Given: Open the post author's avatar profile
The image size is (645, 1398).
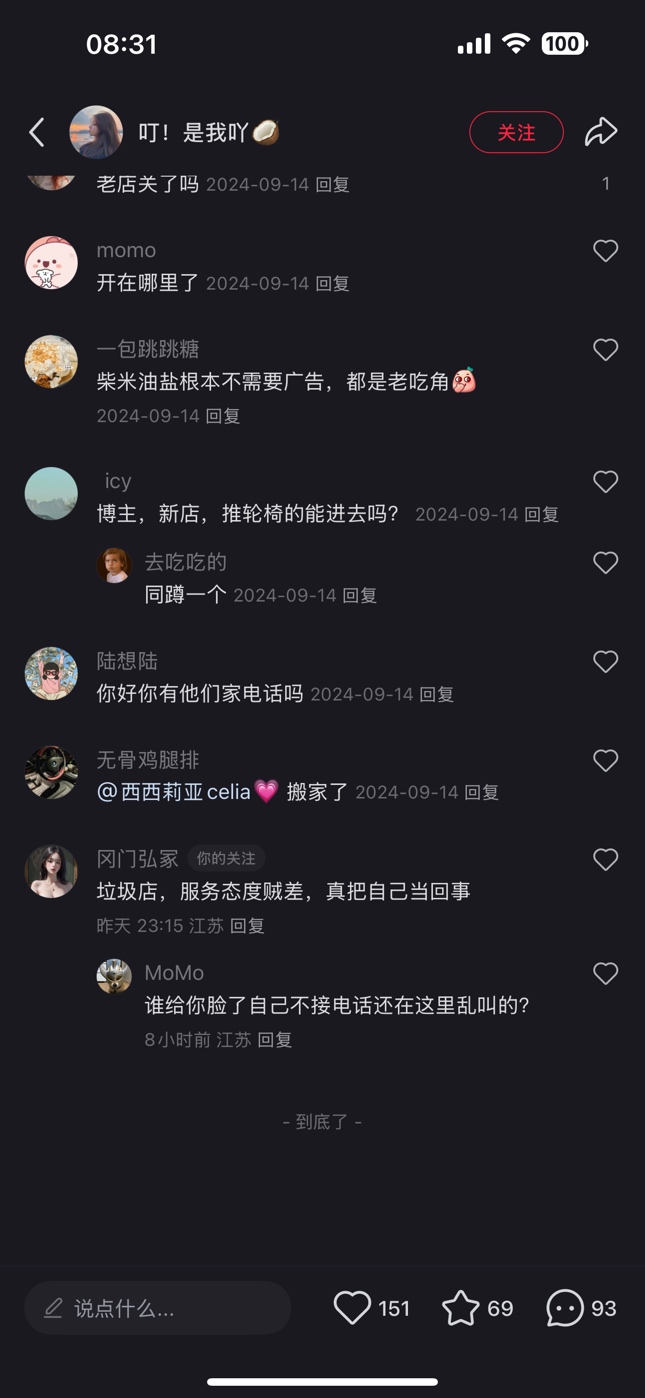Looking at the screenshot, I should (x=96, y=132).
